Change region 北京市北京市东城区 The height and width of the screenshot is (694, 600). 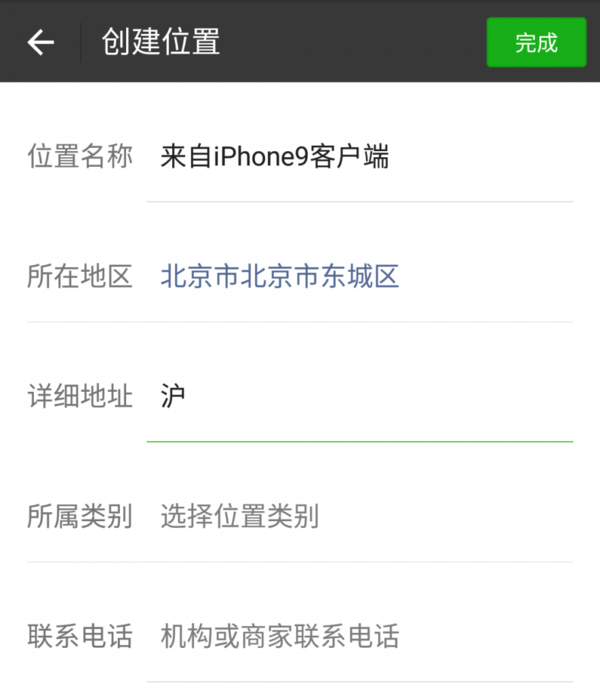tap(280, 277)
